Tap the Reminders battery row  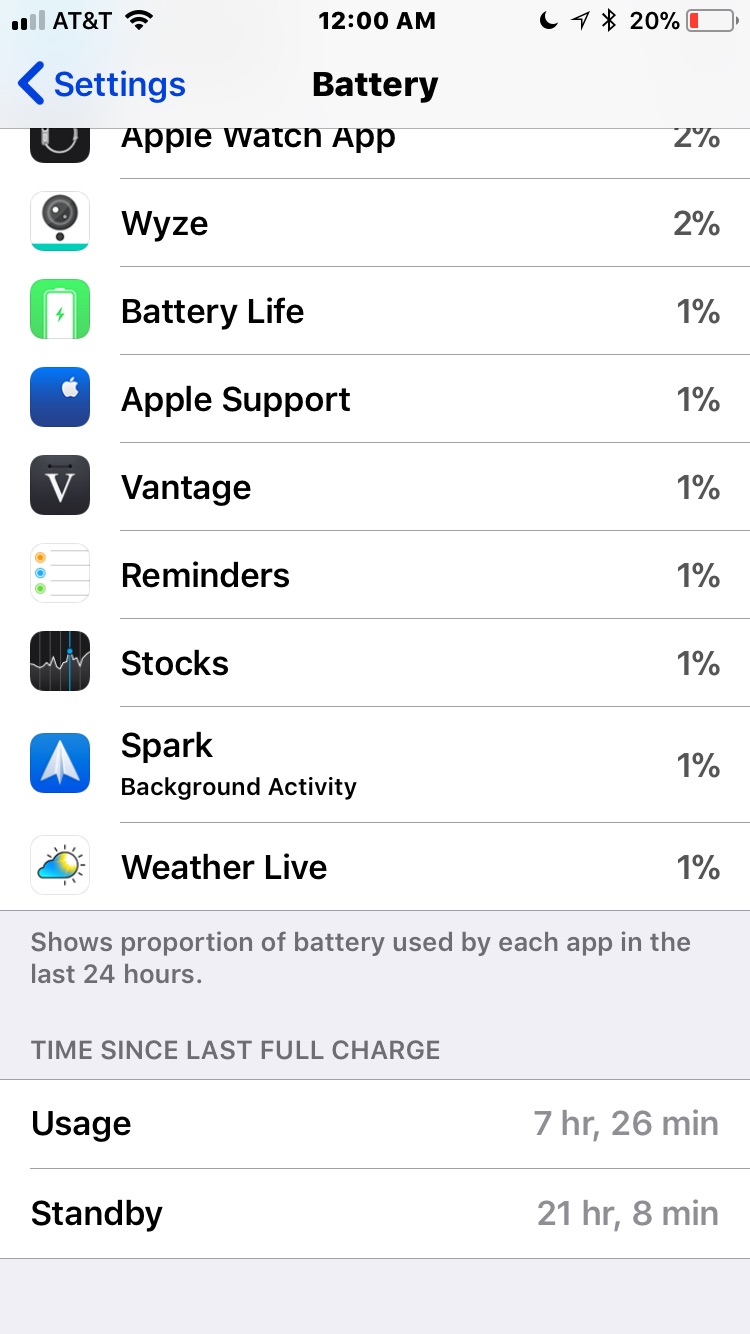coord(375,575)
